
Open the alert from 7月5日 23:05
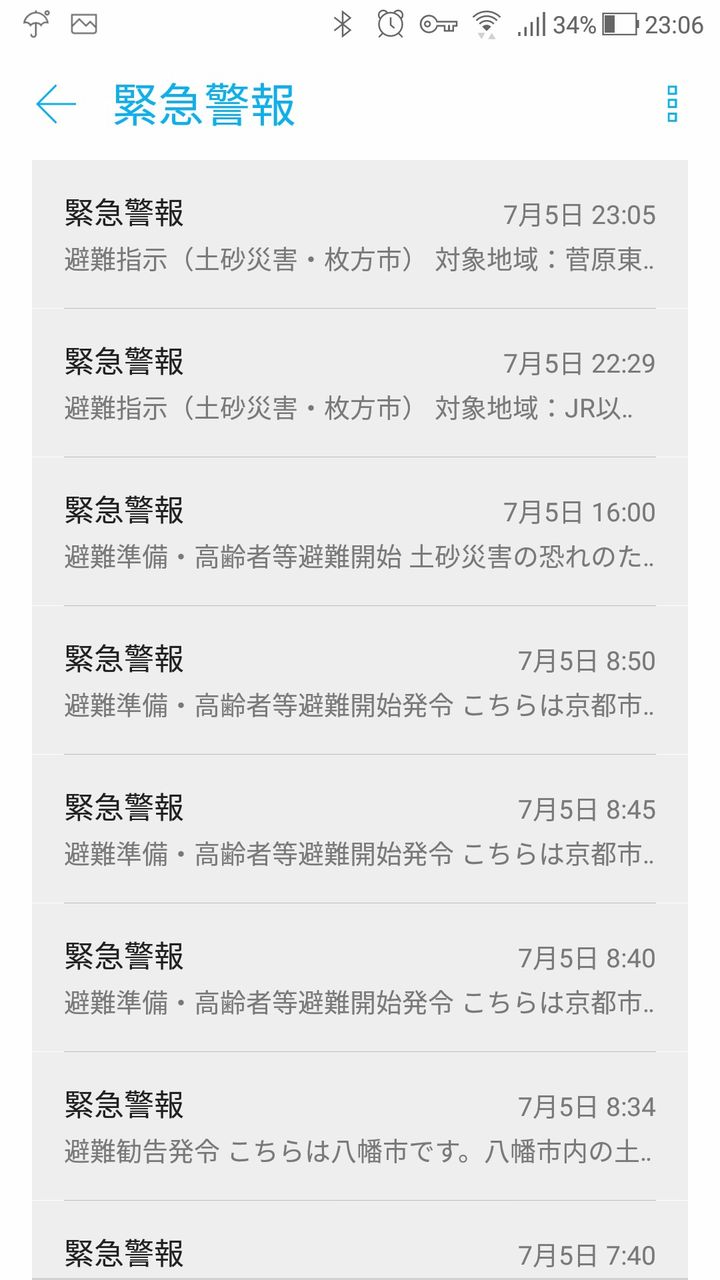click(360, 235)
